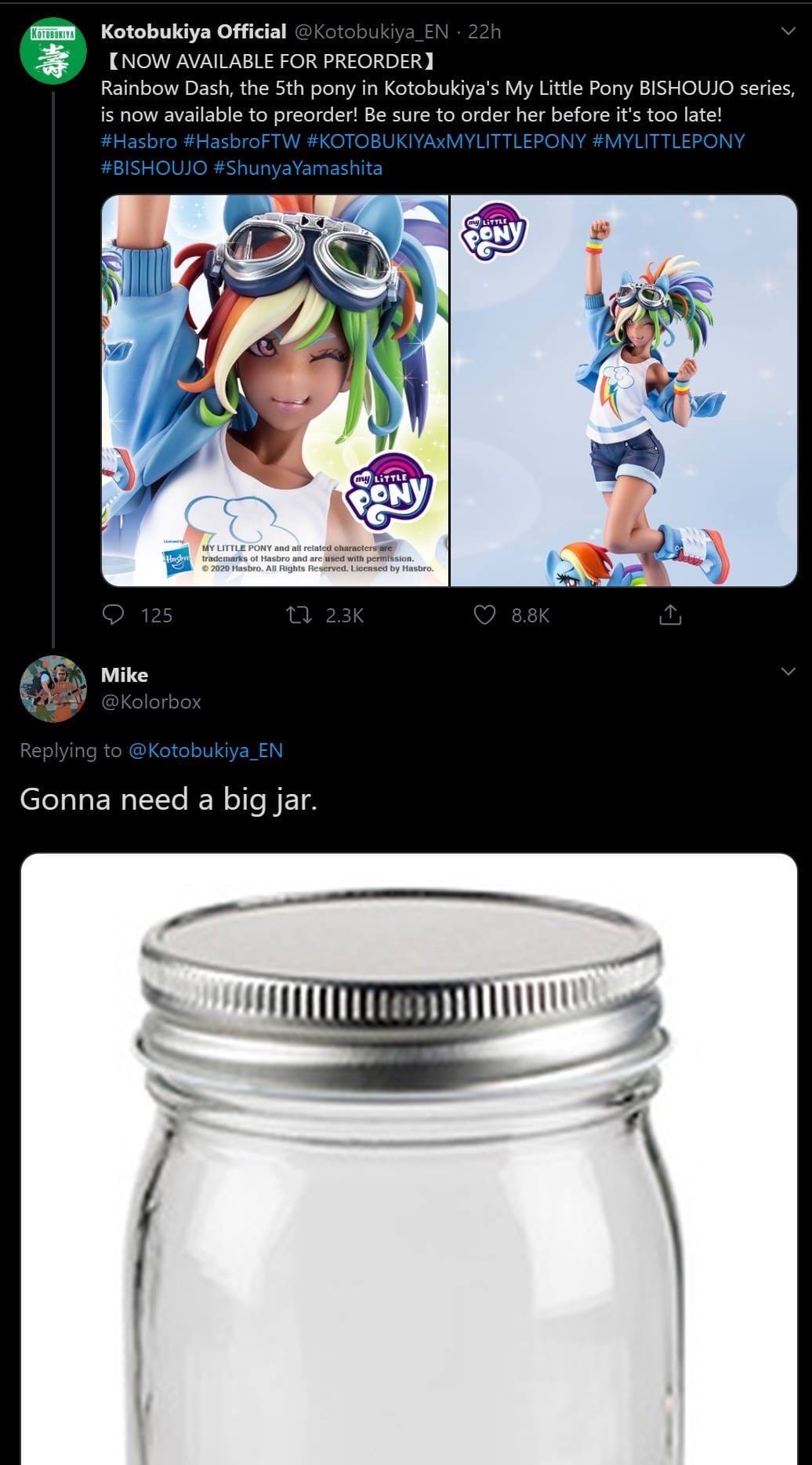Viewport: 812px width, 1465px height.
Task: Open the @Kotobukiya_EN mention in Replying to
Action: point(205,750)
